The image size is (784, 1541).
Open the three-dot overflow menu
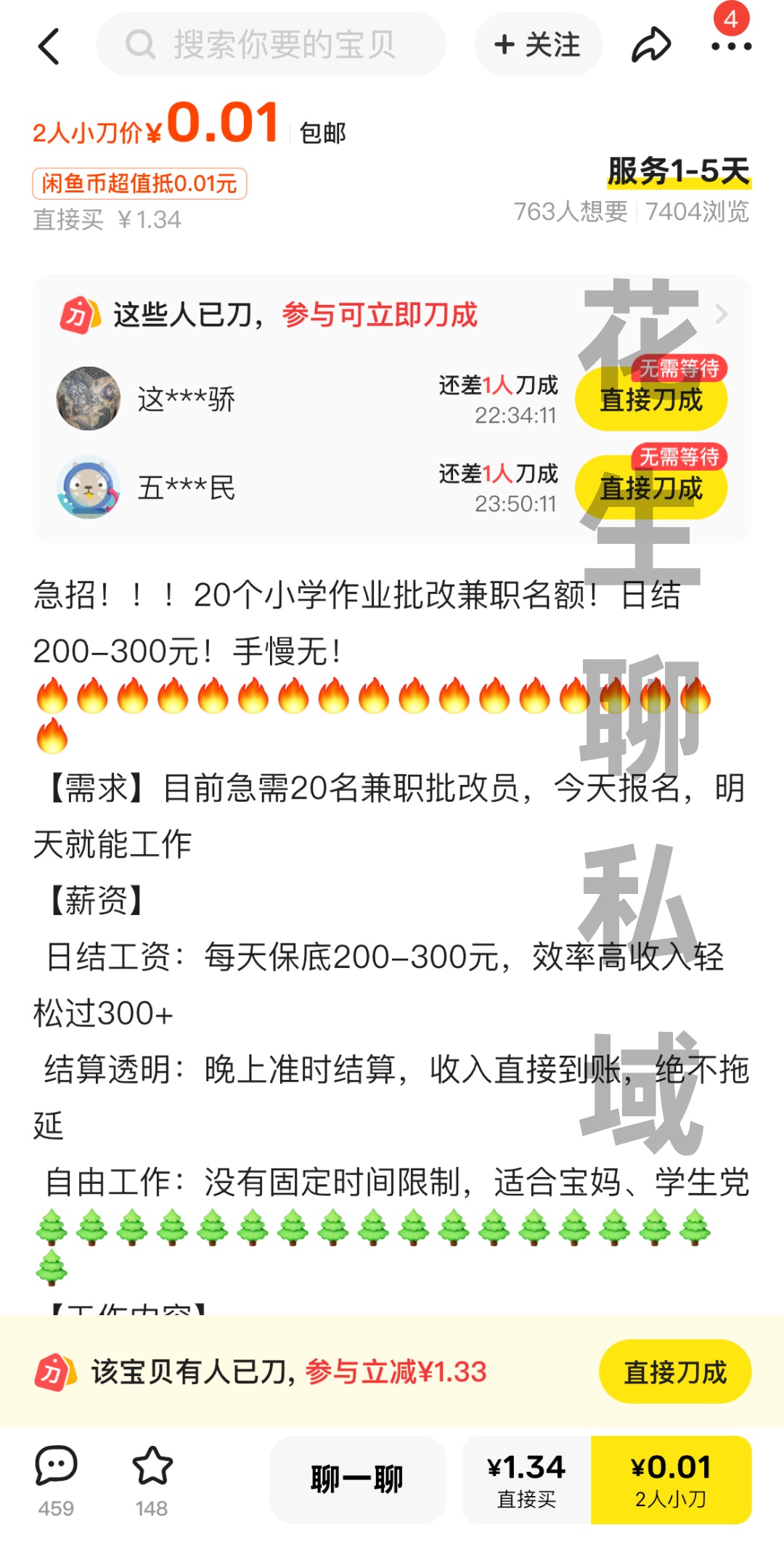click(x=730, y=46)
